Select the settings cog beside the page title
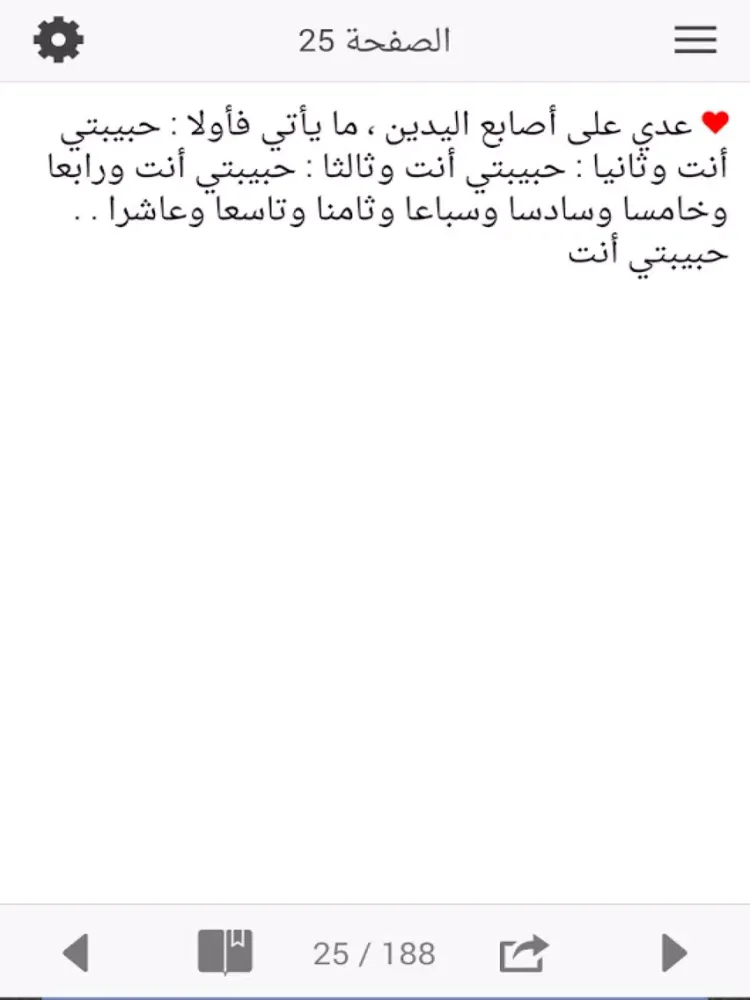Viewport: 750px width, 1000px height. (57, 40)
